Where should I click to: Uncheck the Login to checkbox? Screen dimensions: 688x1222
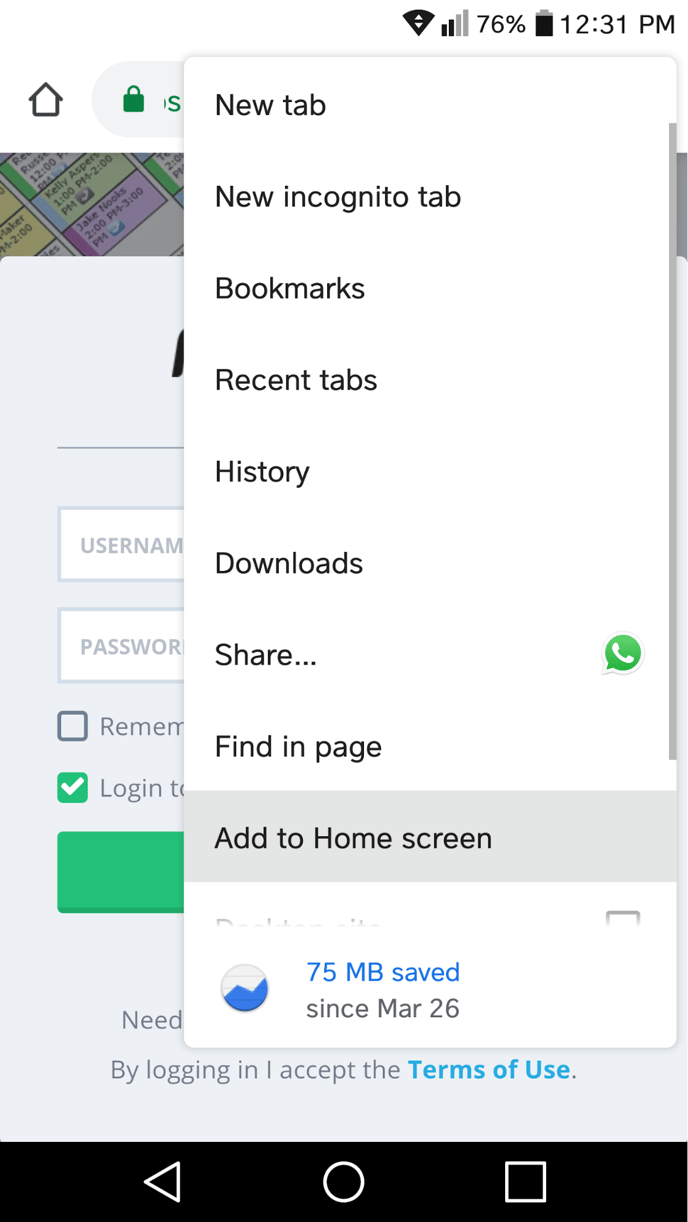tap(73, 788)
